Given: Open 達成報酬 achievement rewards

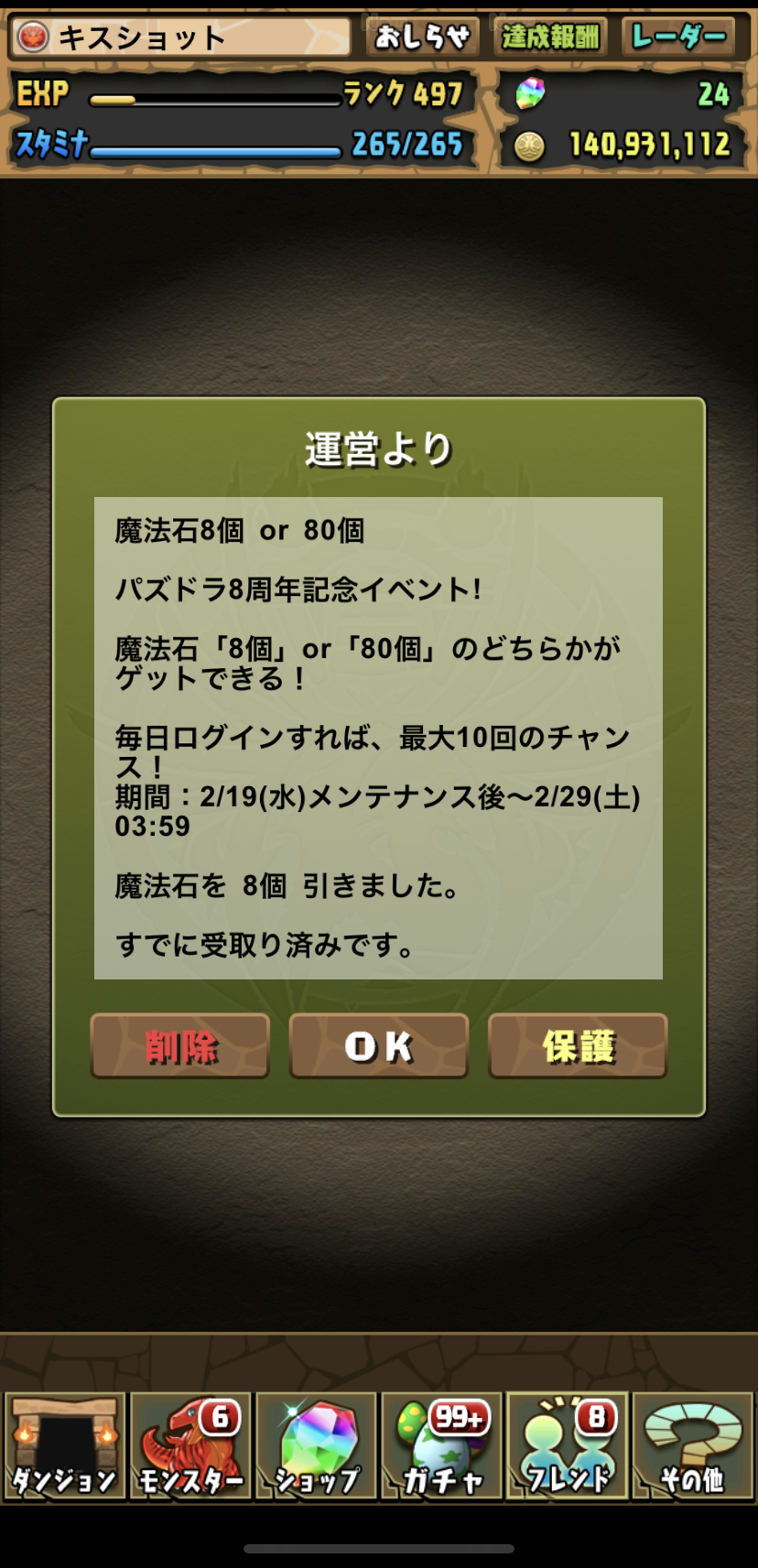Looking at the screenshot, I should 550,37.
